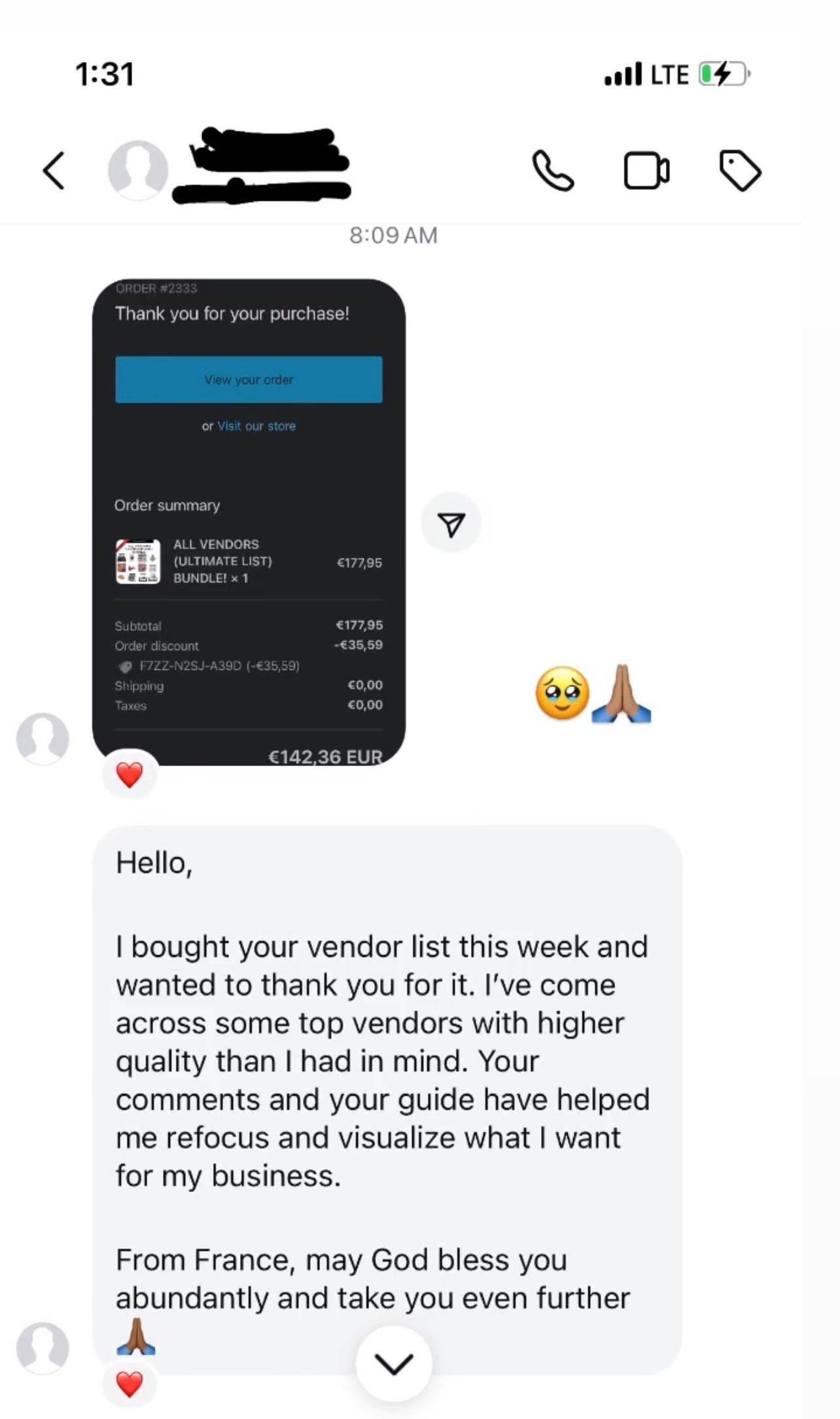Screen dimensions: 840x1419
Task: Go back to the inbox
Action: point(54,171)
